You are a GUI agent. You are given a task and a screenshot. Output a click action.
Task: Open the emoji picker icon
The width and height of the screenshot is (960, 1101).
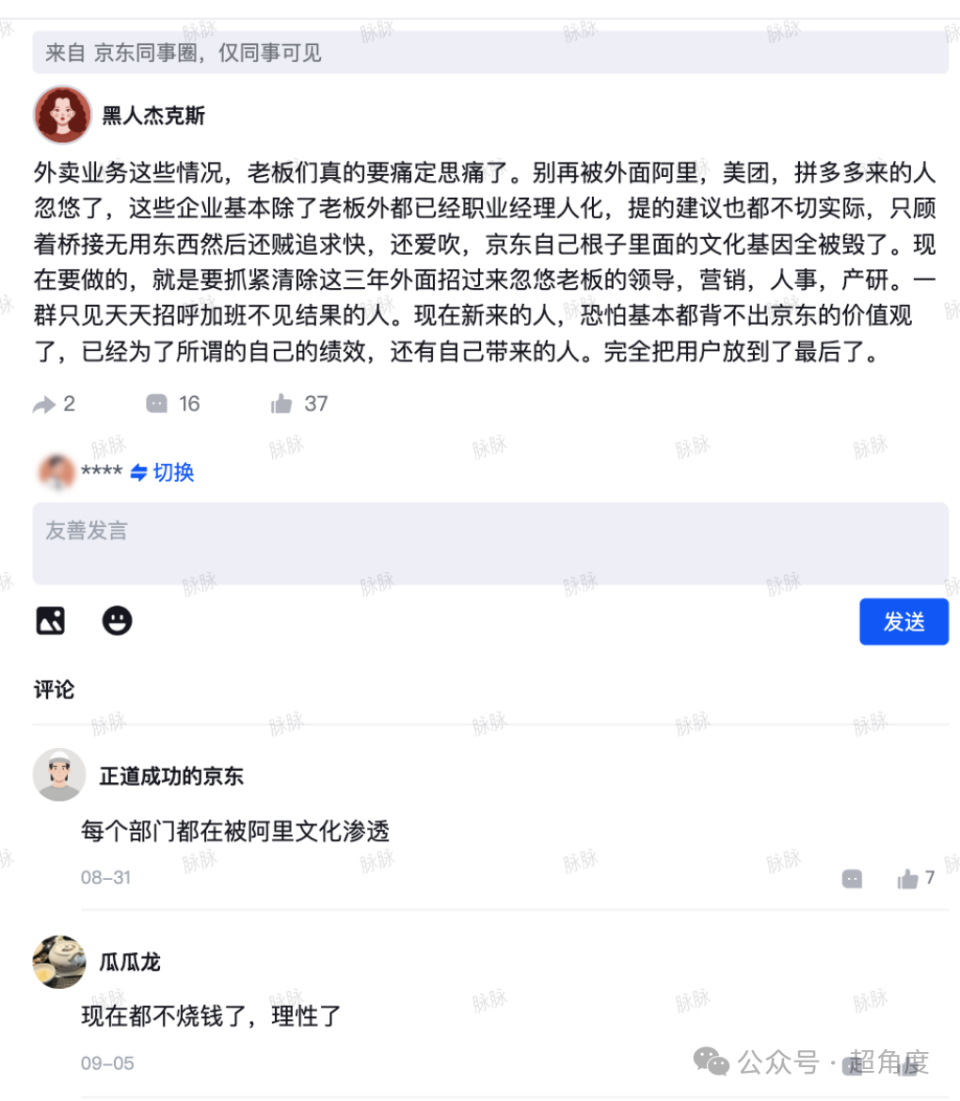pyautogui.click(x=118, y=621)
